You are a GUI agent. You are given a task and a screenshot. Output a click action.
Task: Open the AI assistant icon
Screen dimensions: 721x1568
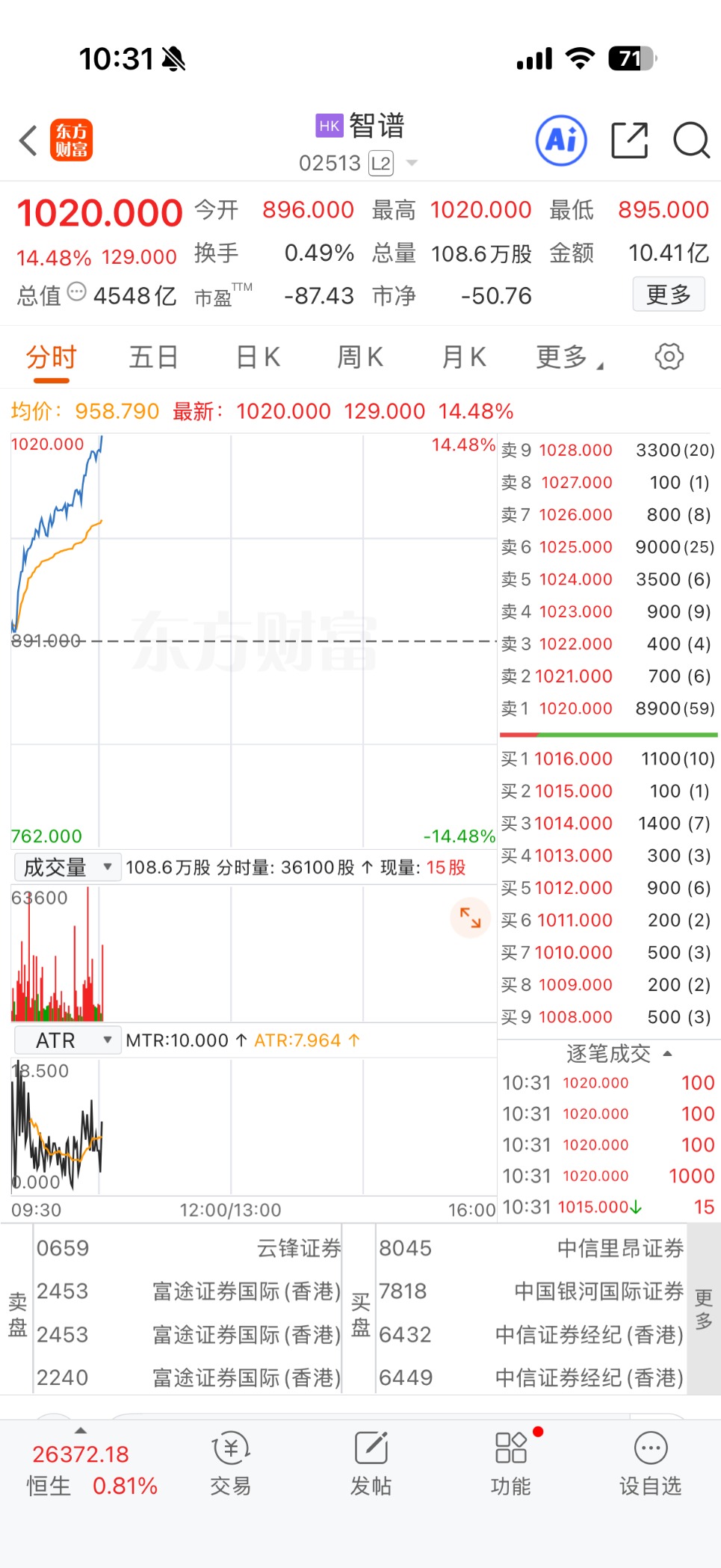tap(561, 141)
